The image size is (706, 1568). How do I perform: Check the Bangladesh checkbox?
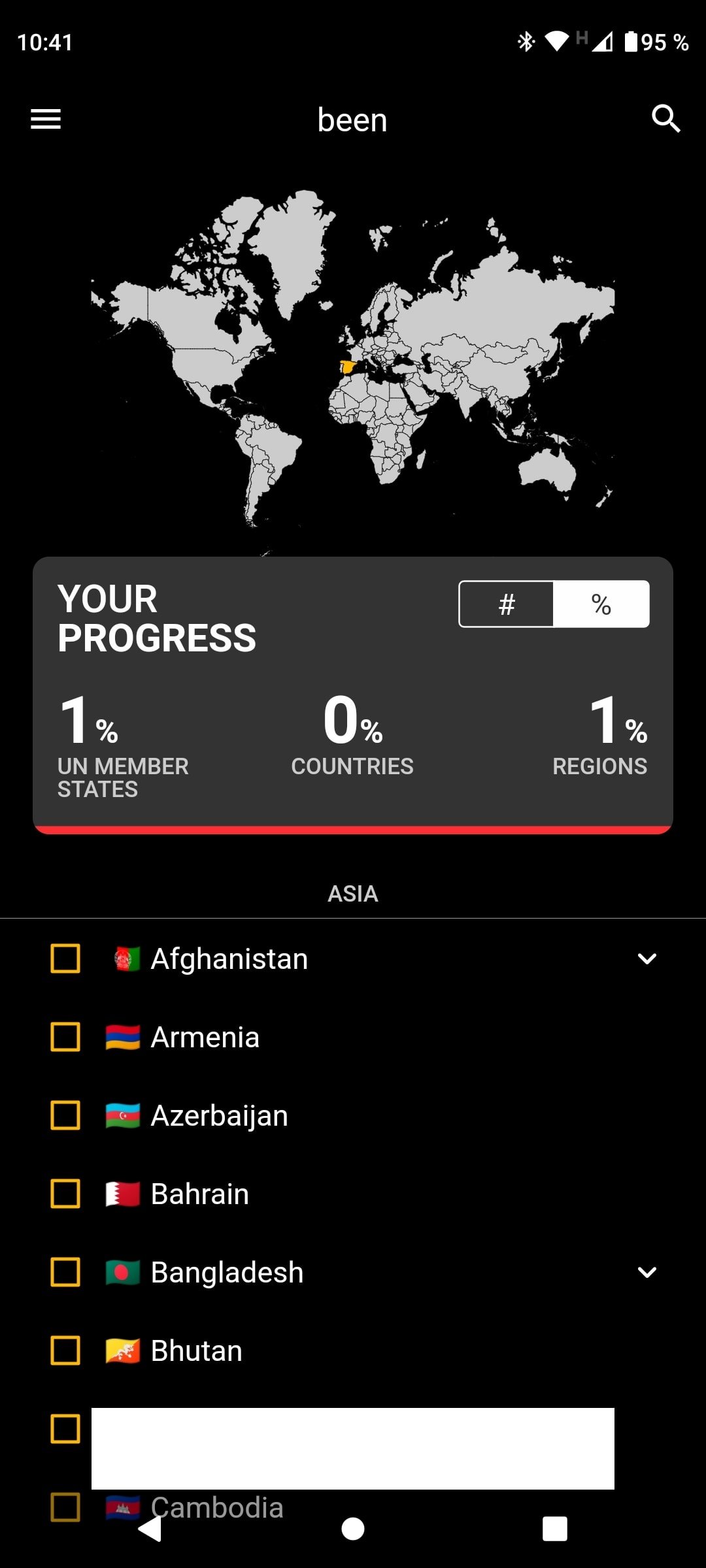pyautogui.click(x=65, y=1272)
